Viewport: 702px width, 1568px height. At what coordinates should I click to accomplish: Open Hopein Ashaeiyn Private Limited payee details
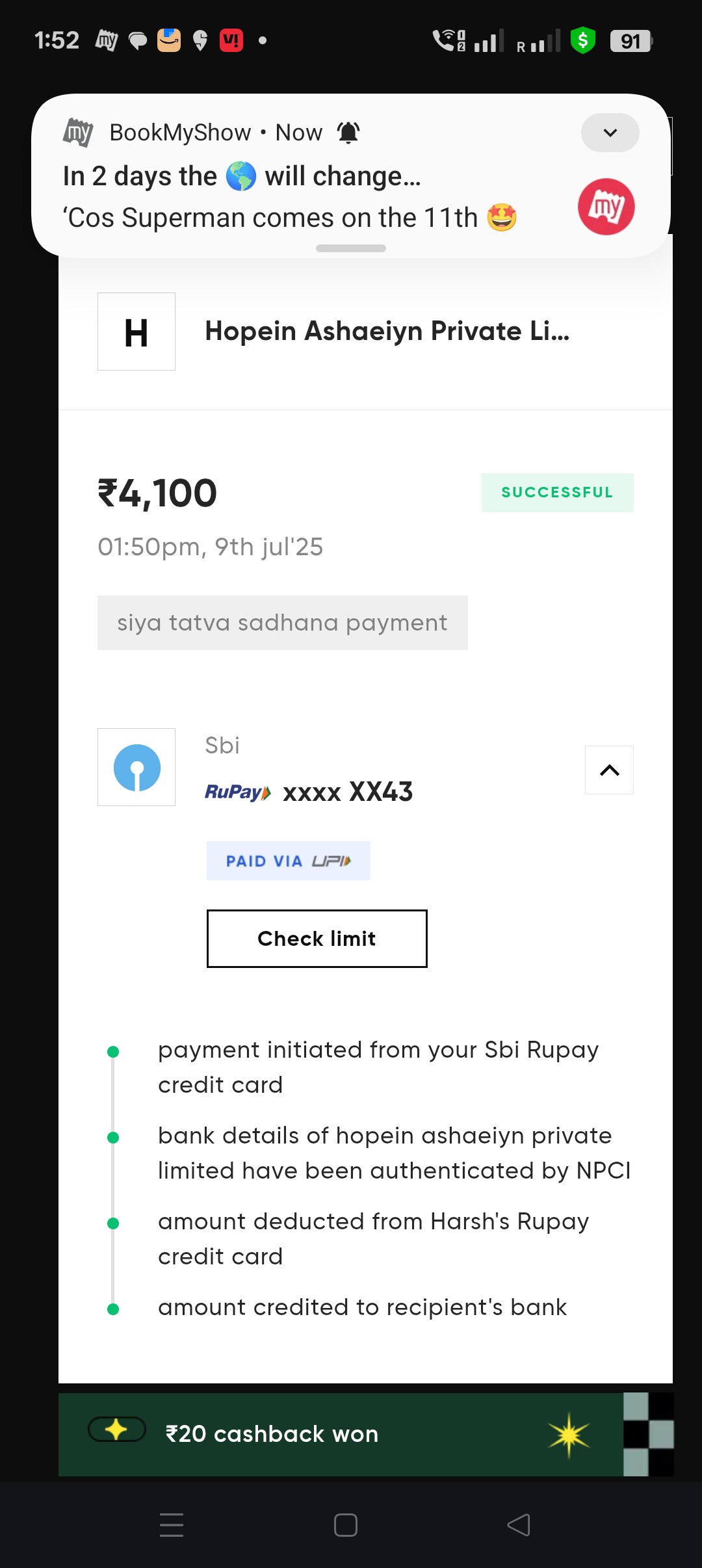click(365, 332)
